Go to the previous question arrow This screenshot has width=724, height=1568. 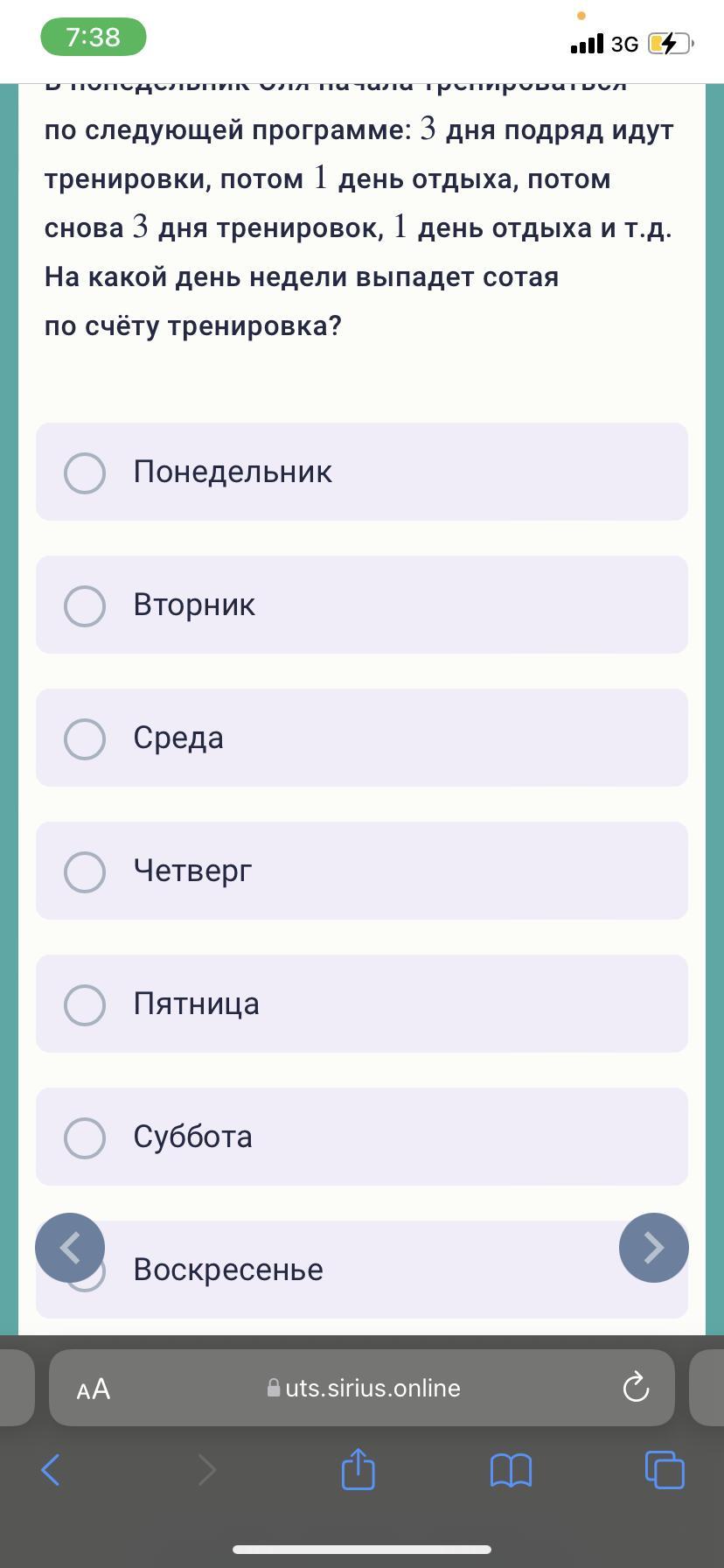click(x=70, y=1248)
